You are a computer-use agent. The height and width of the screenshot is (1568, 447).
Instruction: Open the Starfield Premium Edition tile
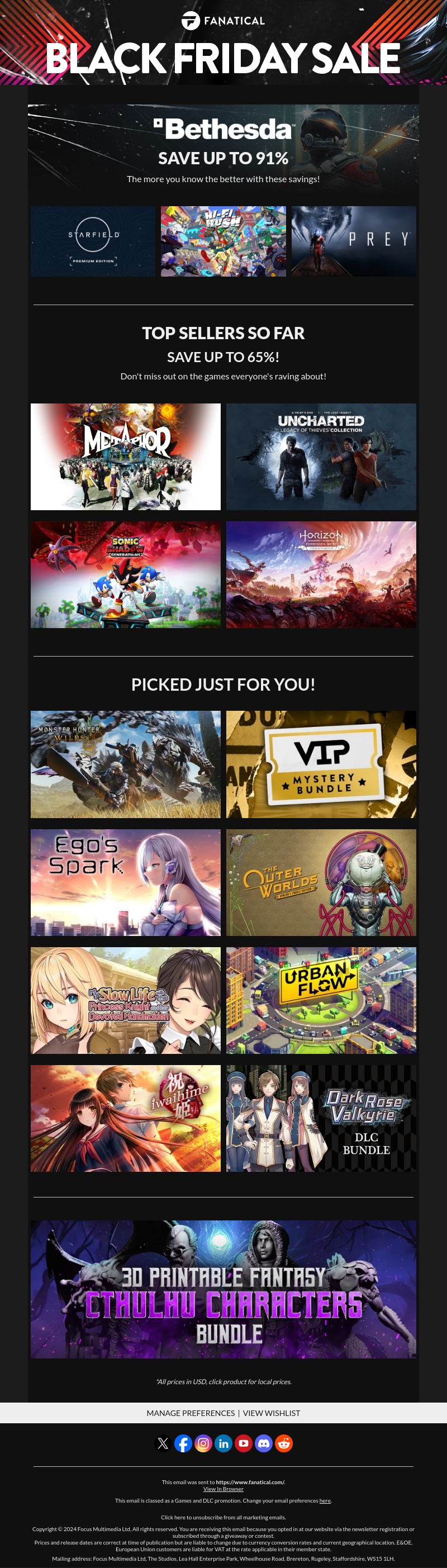click(x=93, y=241)
